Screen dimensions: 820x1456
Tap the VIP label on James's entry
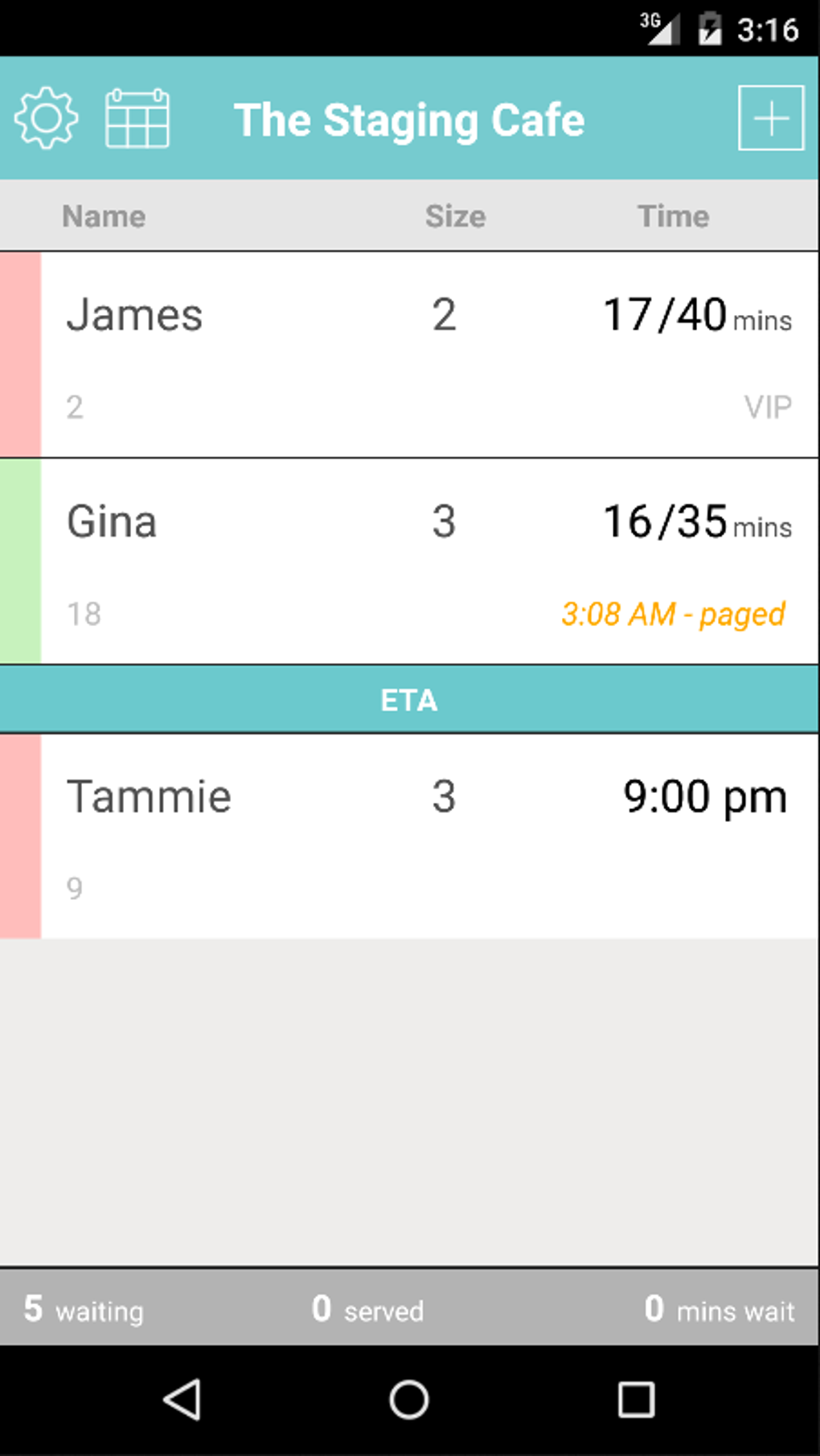768,407
